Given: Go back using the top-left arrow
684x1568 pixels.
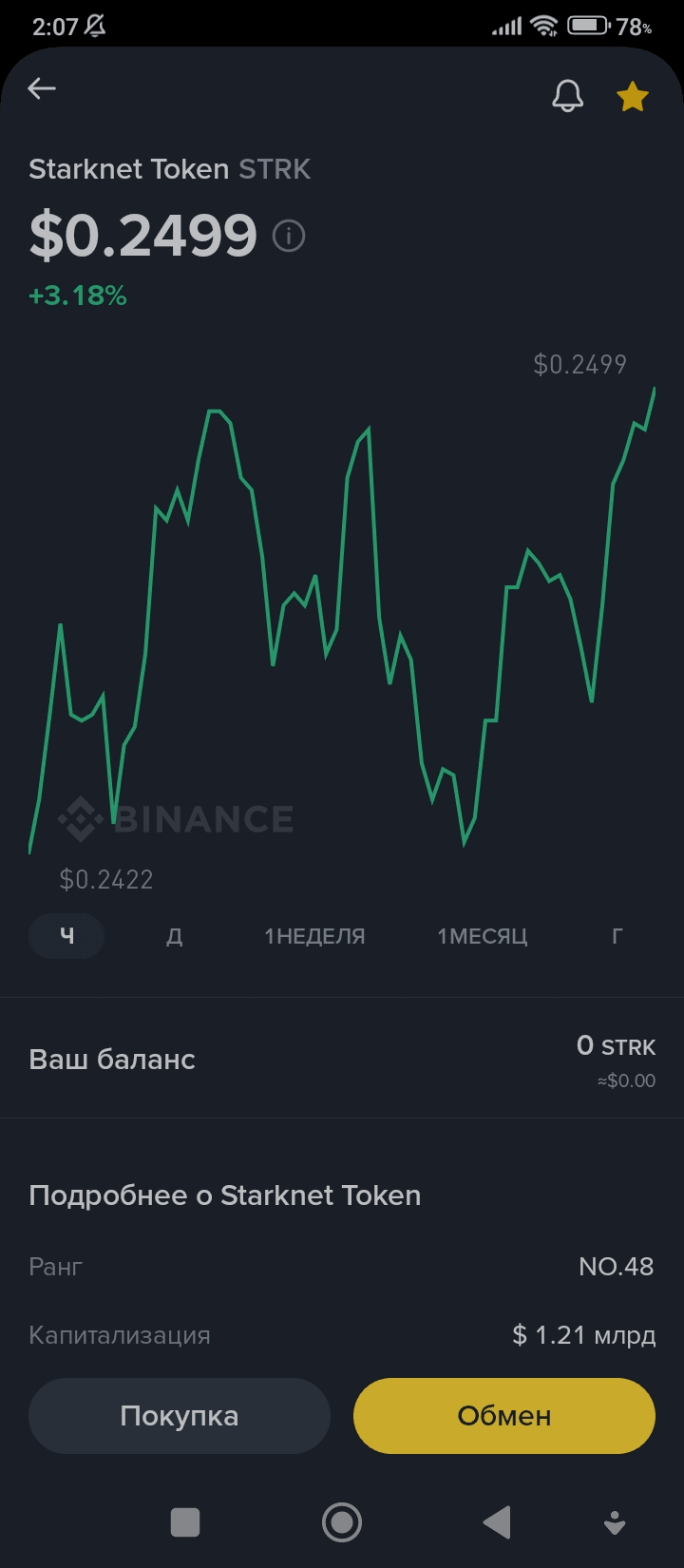Looking at the screenshot, I should tap(42, 89).
